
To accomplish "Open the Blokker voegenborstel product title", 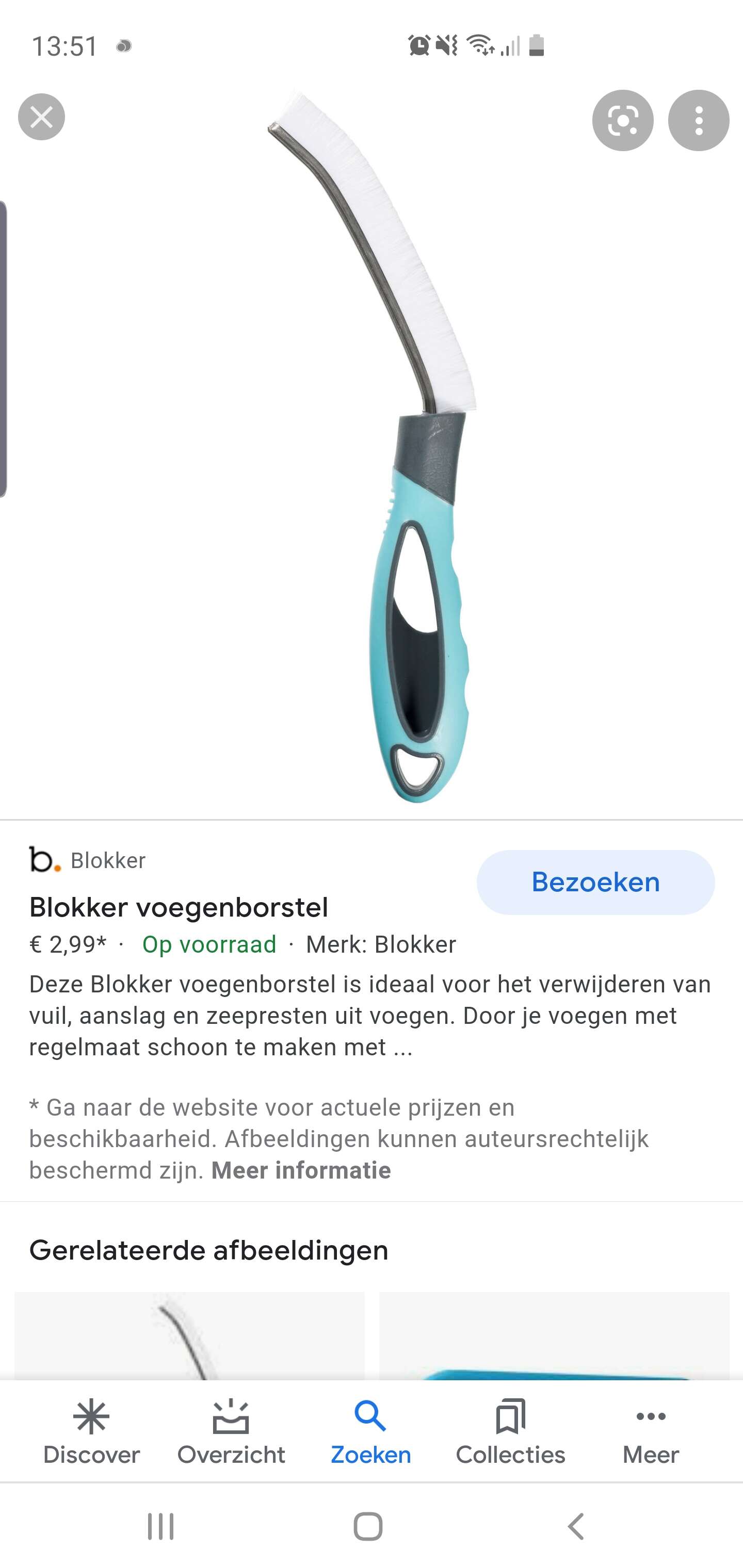I will [179, 907].
